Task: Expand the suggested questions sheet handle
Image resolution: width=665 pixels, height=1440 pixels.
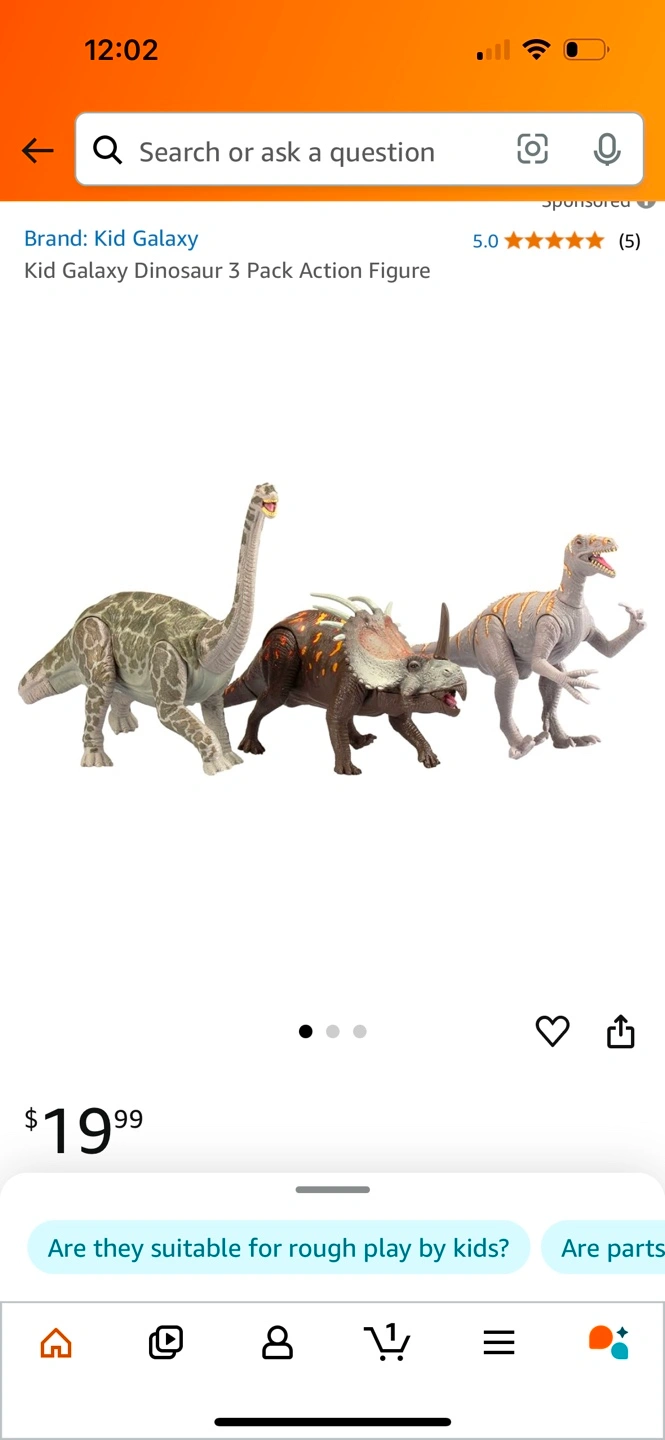Action: (x=332, y=1190)
